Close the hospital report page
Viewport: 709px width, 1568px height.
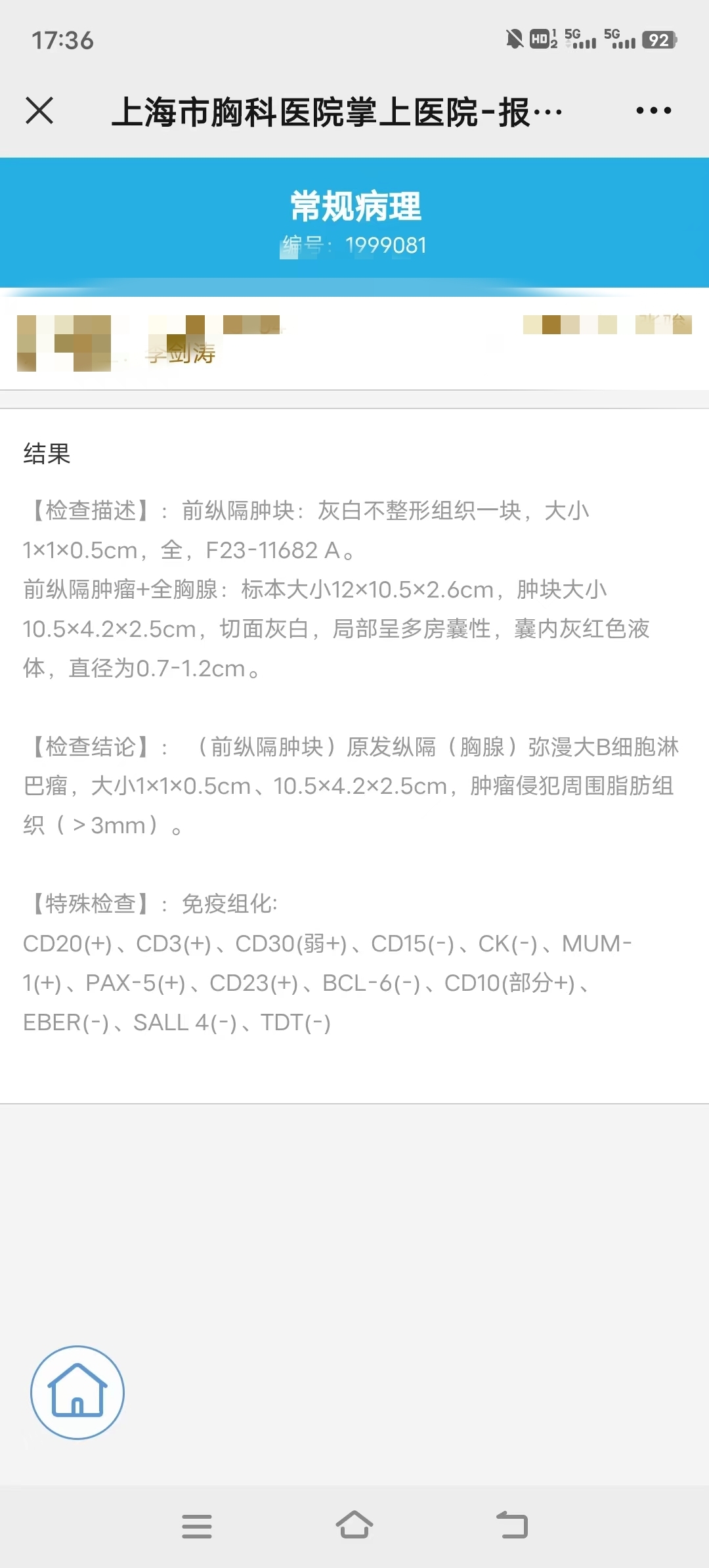point(39,110)
